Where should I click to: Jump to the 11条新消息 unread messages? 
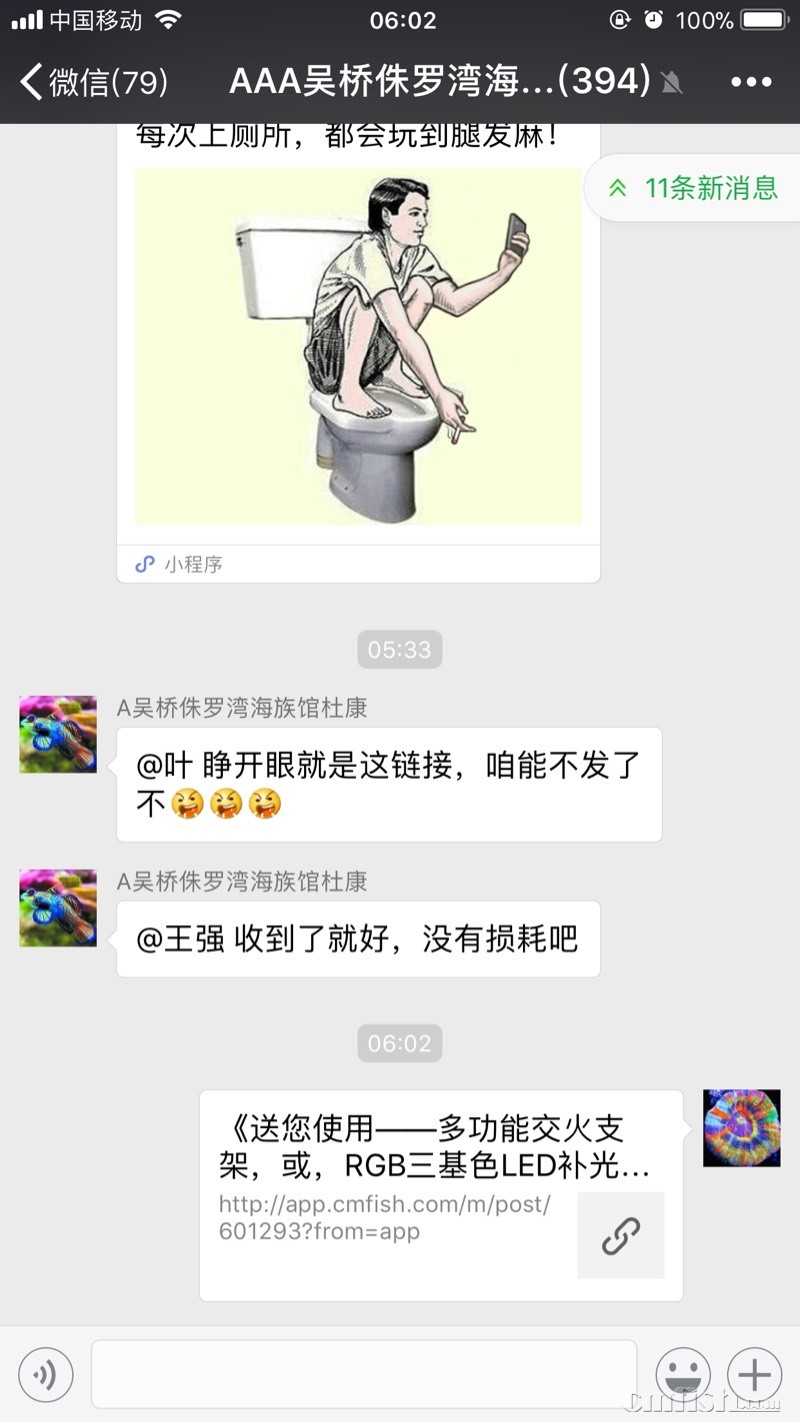pos(696,187)
